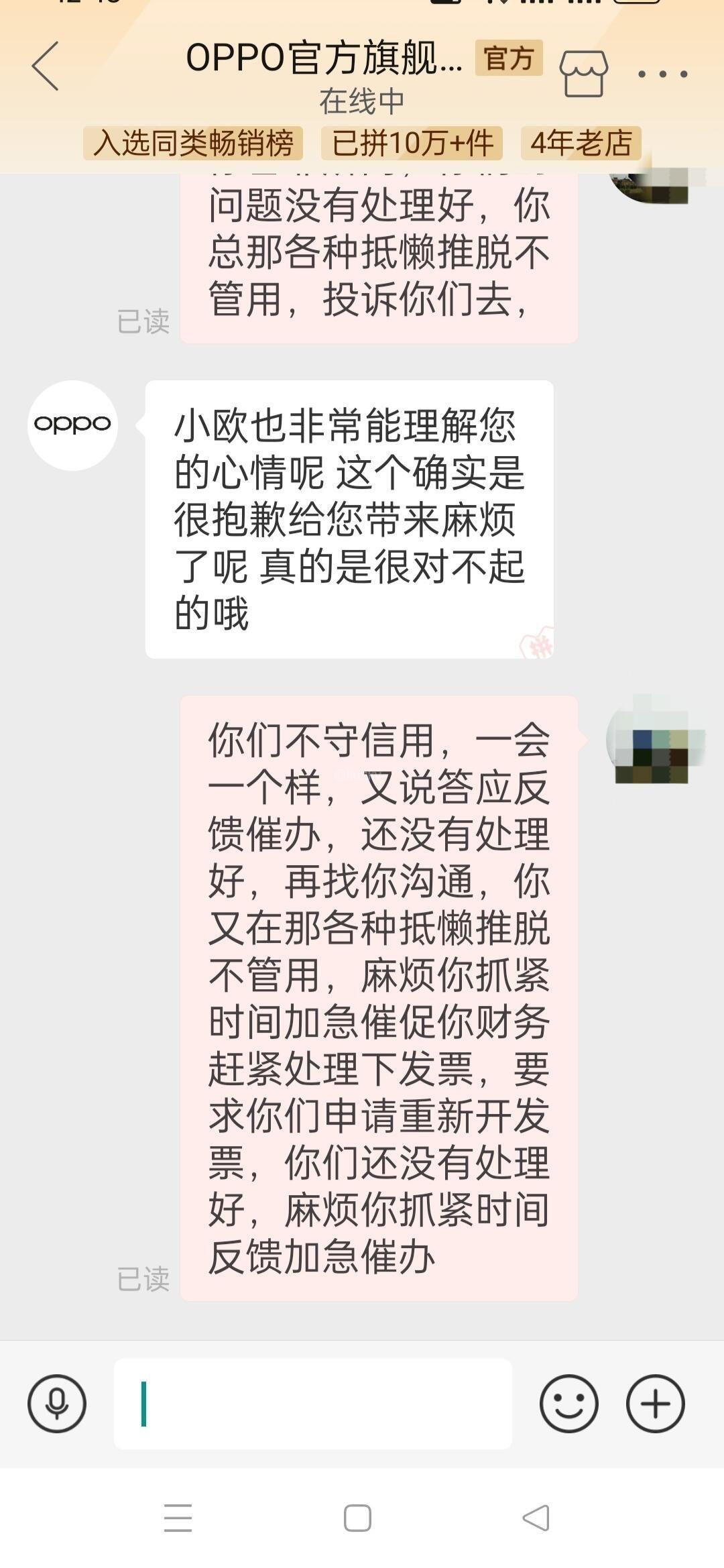Open the emoji picker
Image resolution: width=724 pixels, height=1568 pixels.
568,1404
